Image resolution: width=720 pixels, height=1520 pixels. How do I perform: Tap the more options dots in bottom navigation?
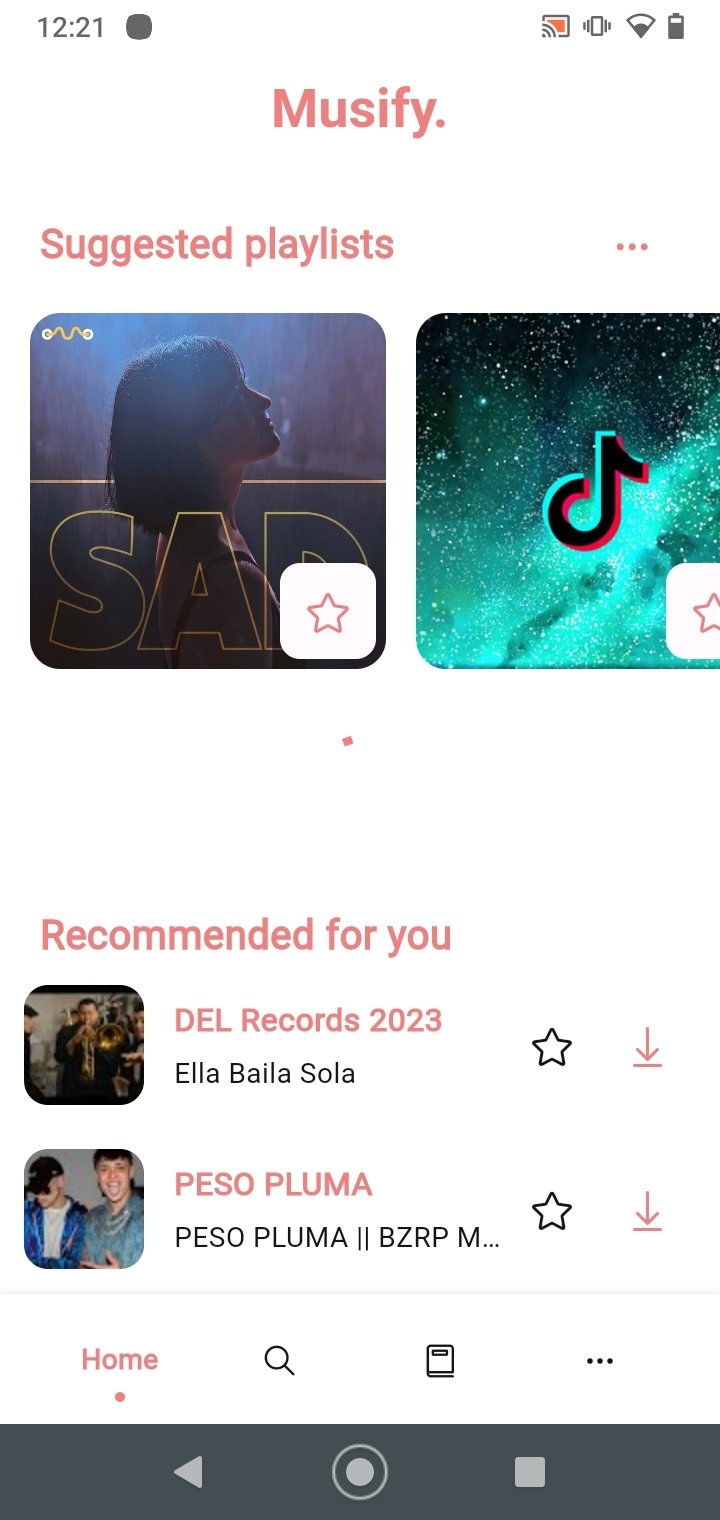click(600, 1360)
